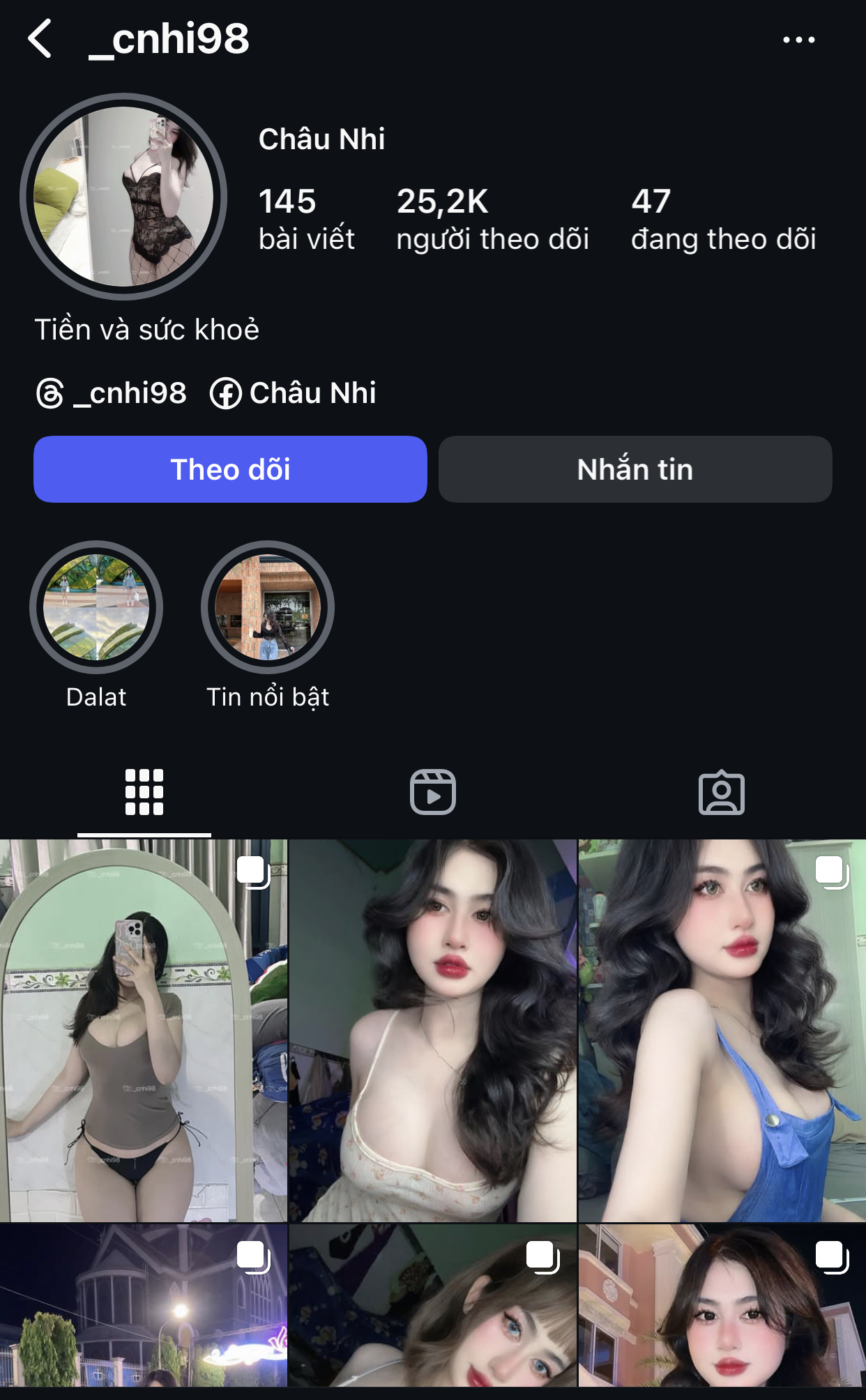Go back using the top arrow
This screenshot has height=1400, width=866.
pos(40,39)
